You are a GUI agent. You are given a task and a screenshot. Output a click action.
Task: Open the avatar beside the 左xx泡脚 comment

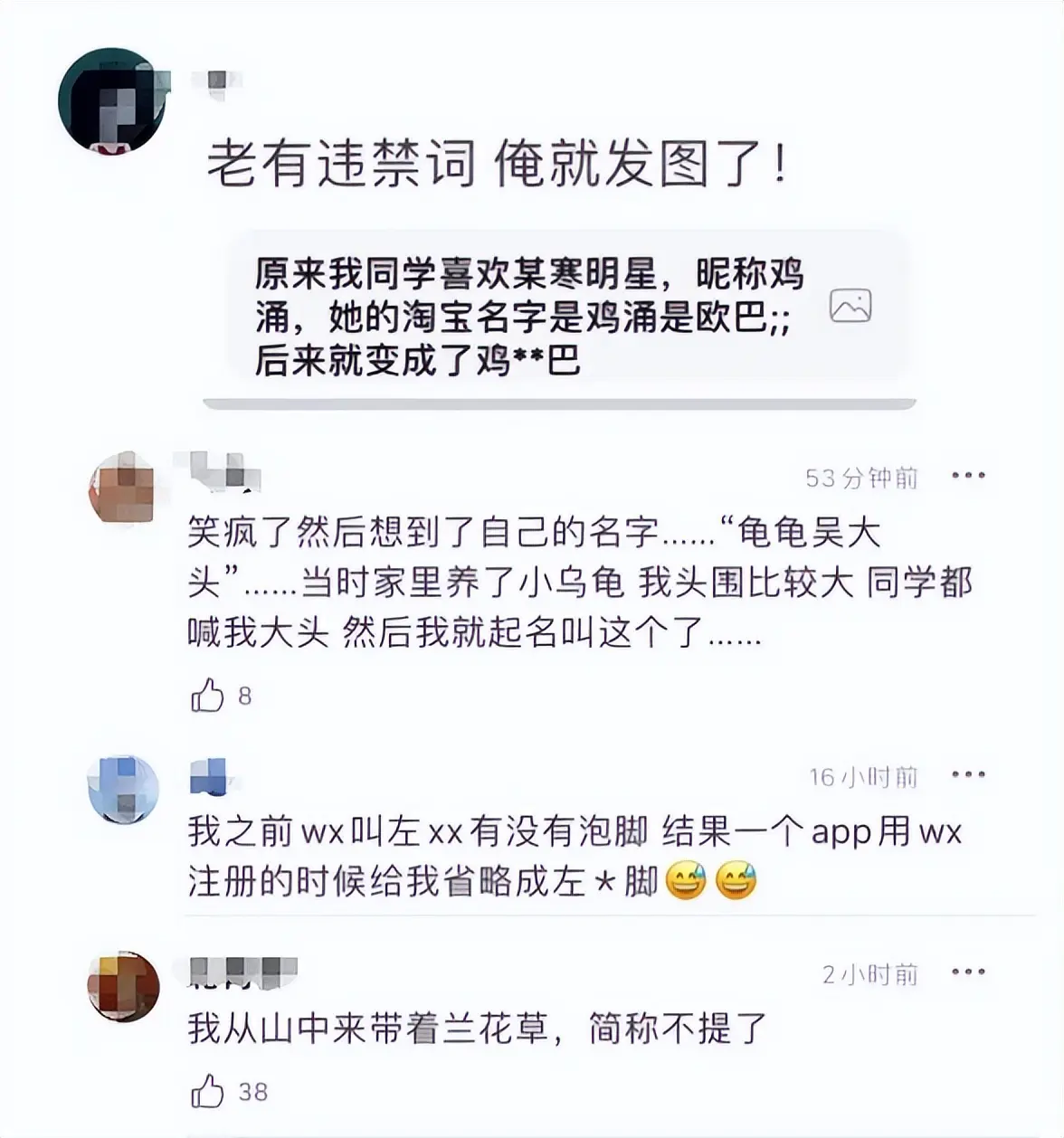[x=123, y=788]
